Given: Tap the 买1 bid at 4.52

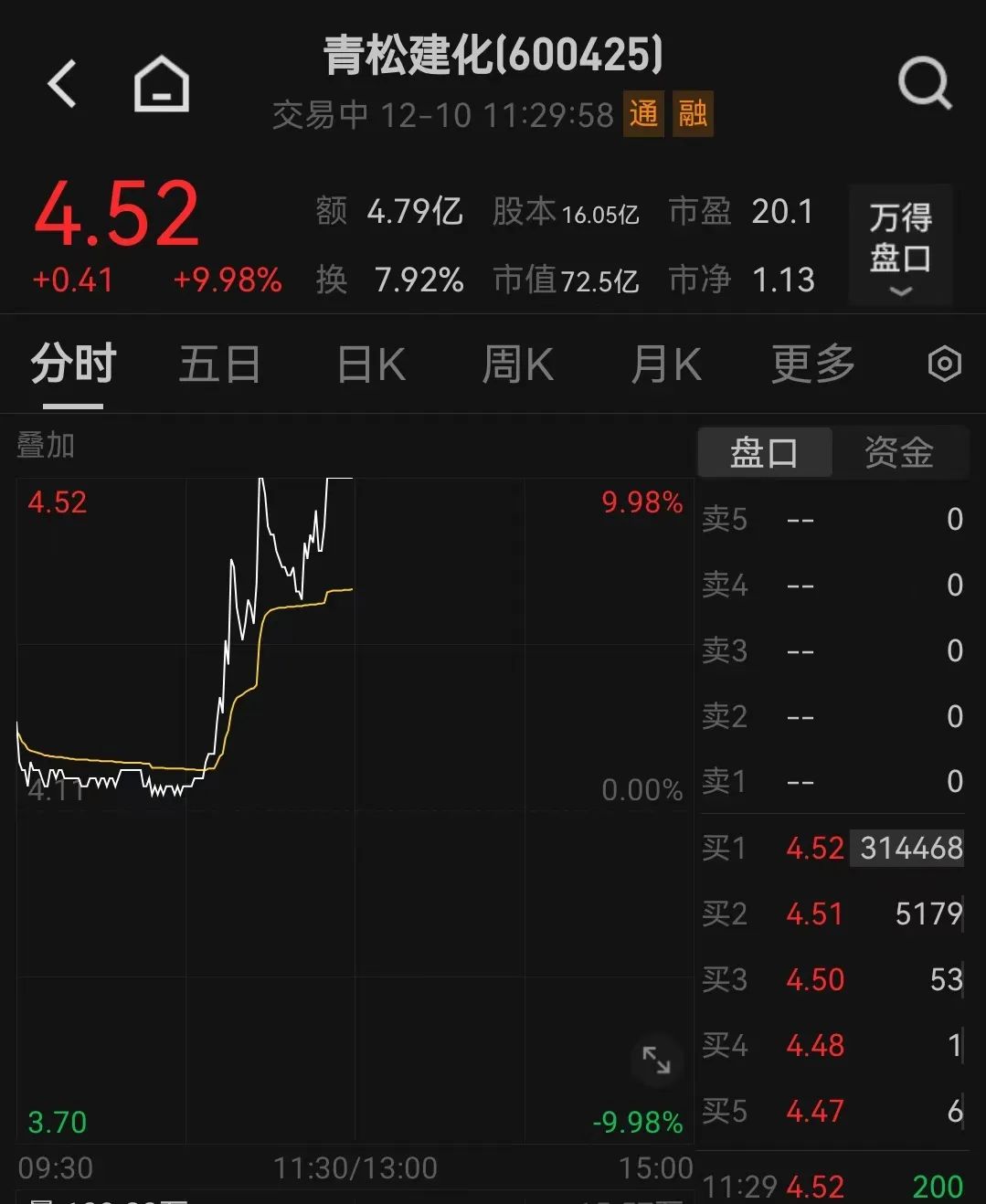Looking at the screenshot, I should click(832, 848).
